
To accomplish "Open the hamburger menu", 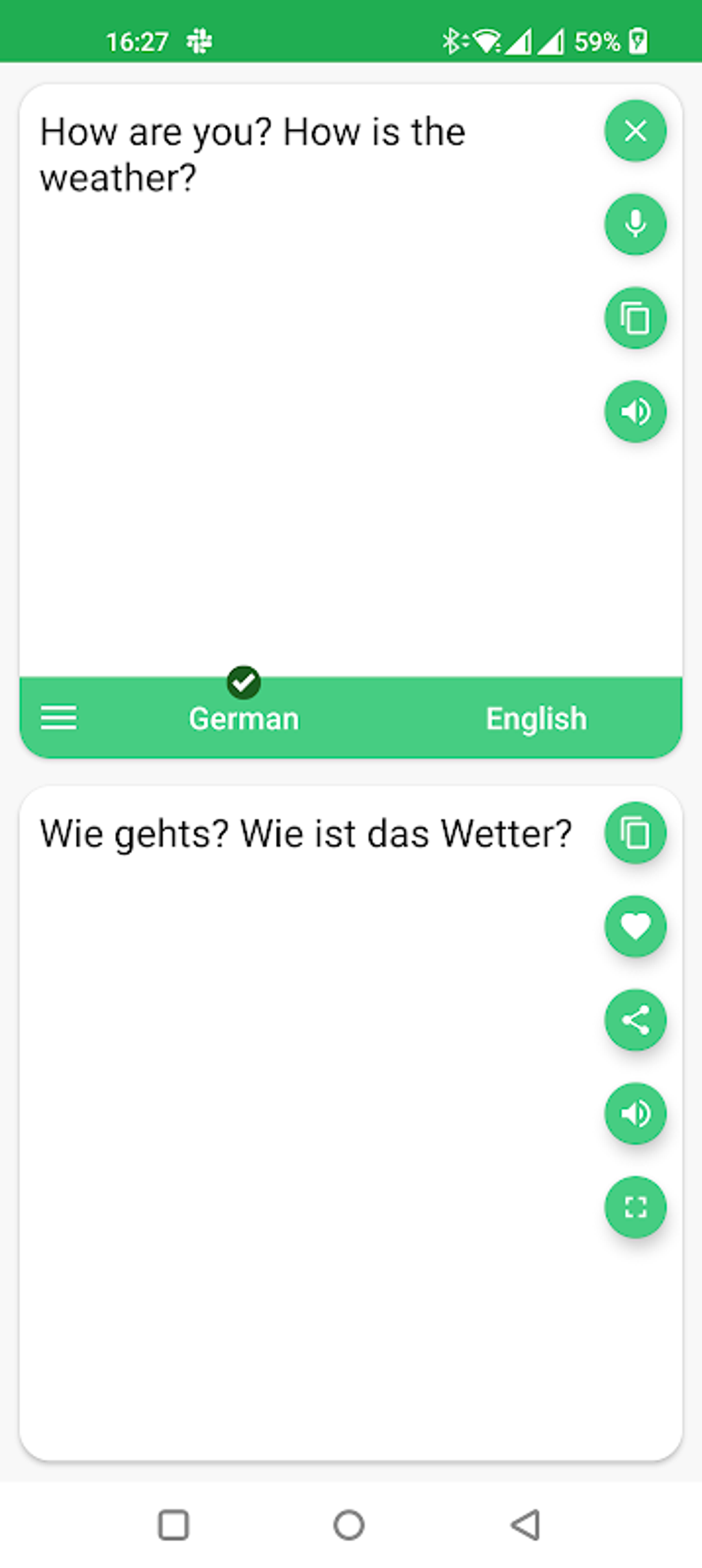I will point(59,718).
